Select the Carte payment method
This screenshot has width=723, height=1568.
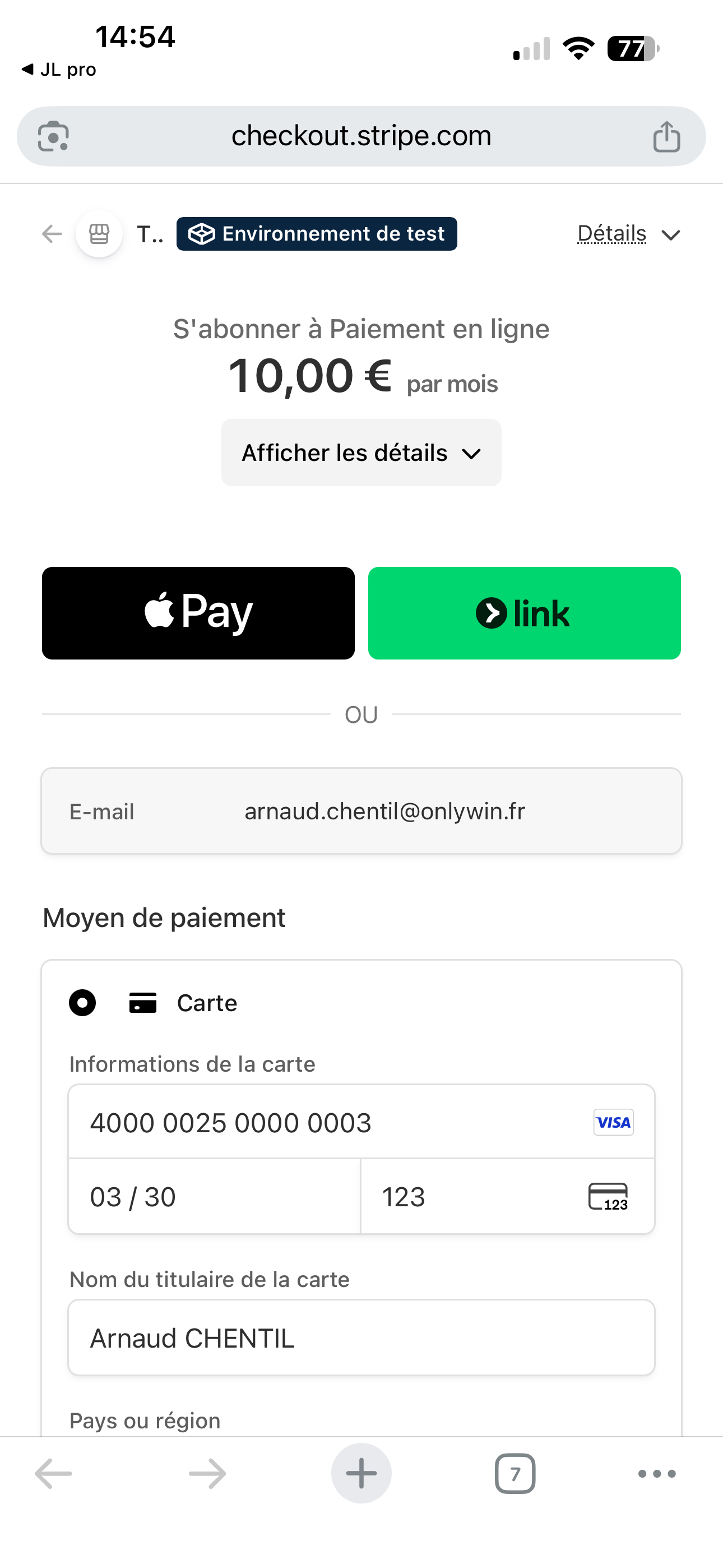click(83, 1003)
